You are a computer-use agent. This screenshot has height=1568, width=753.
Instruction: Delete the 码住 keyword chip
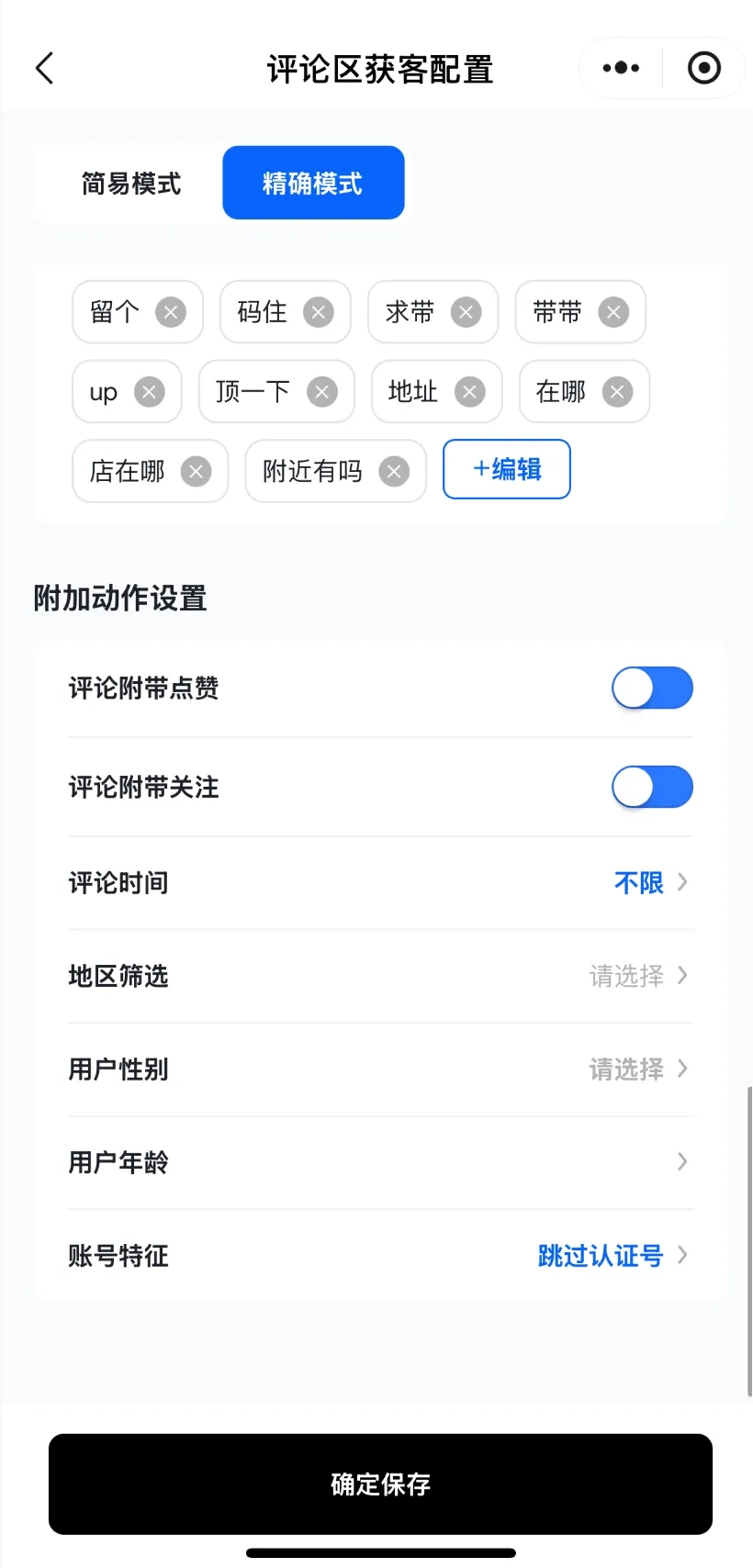319,312
